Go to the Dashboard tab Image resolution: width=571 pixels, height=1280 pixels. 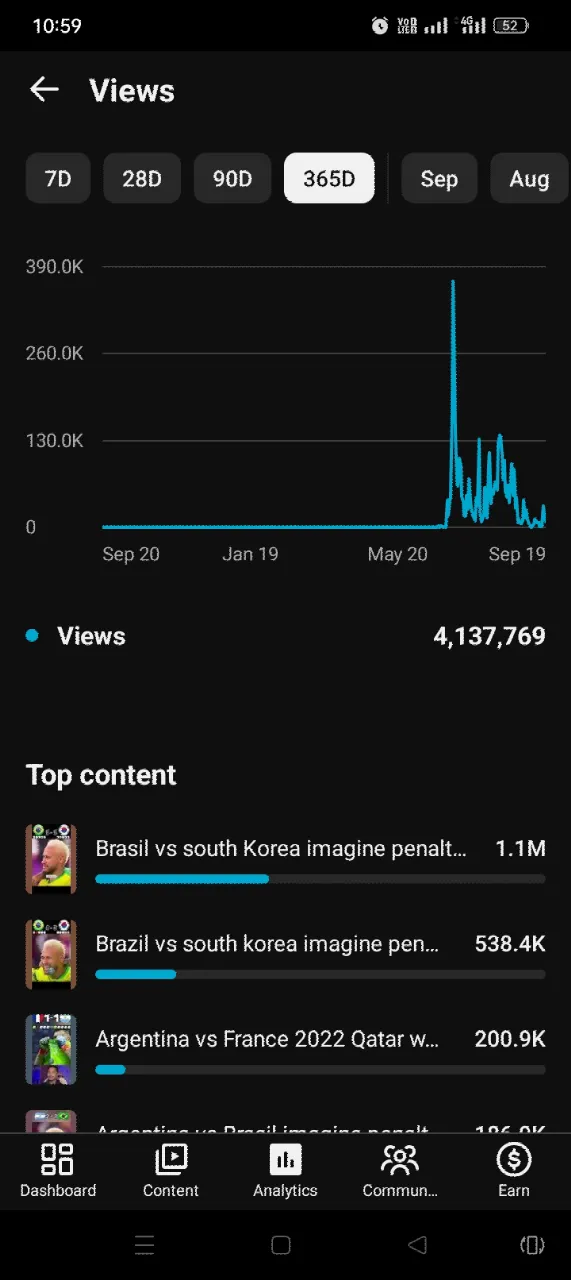tap(58, 1170)
